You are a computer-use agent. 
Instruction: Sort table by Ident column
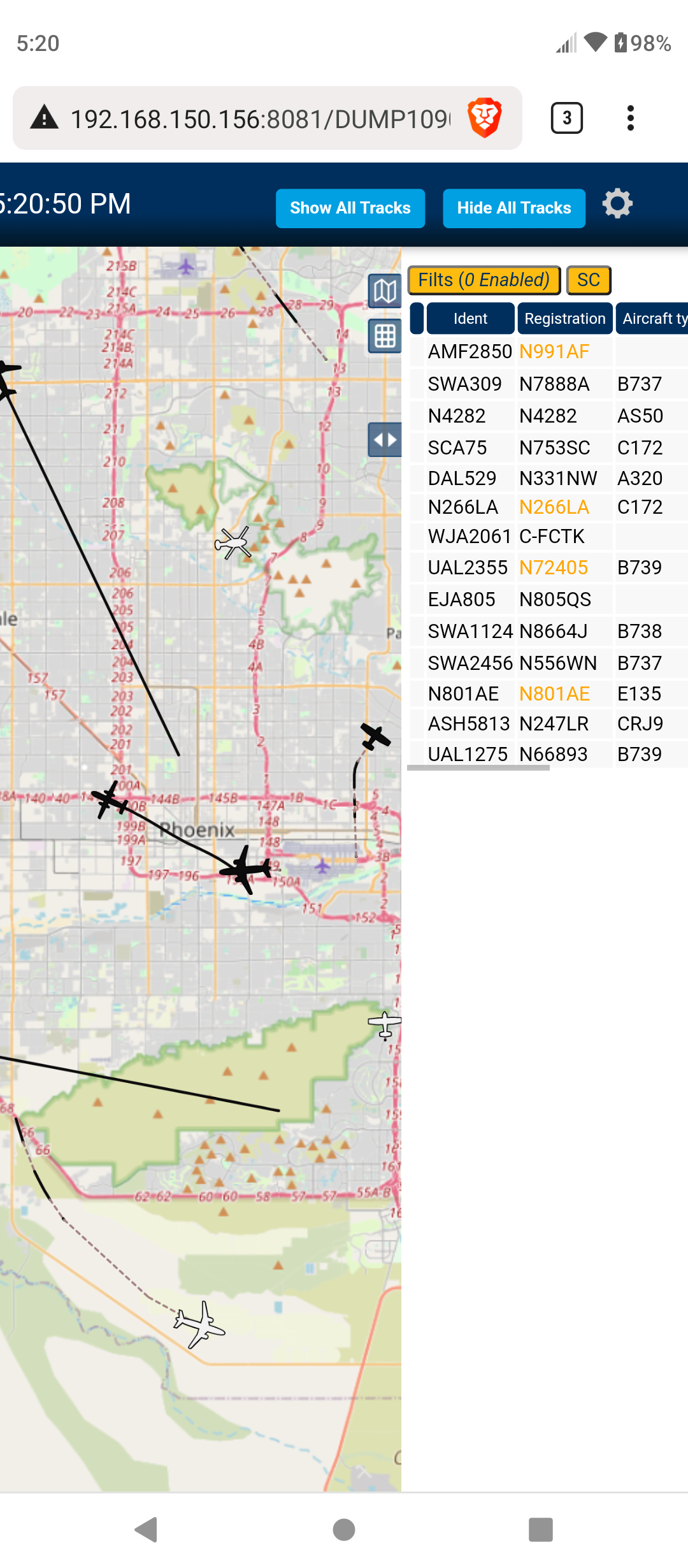coord(470,318)
